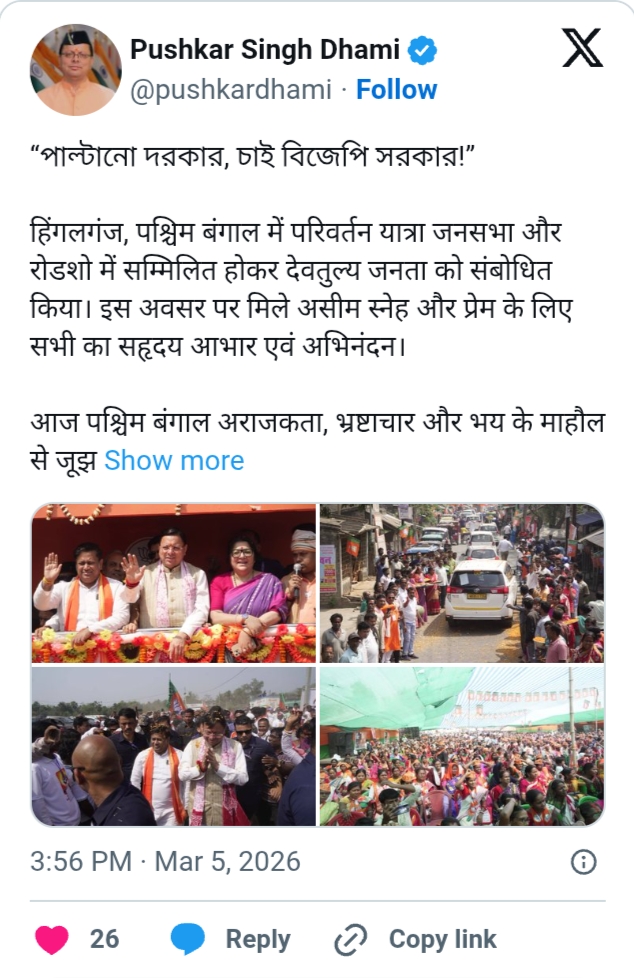Open the stage photo with waving leaders
The height and width of the screenshot is (978, 634).
174,583
